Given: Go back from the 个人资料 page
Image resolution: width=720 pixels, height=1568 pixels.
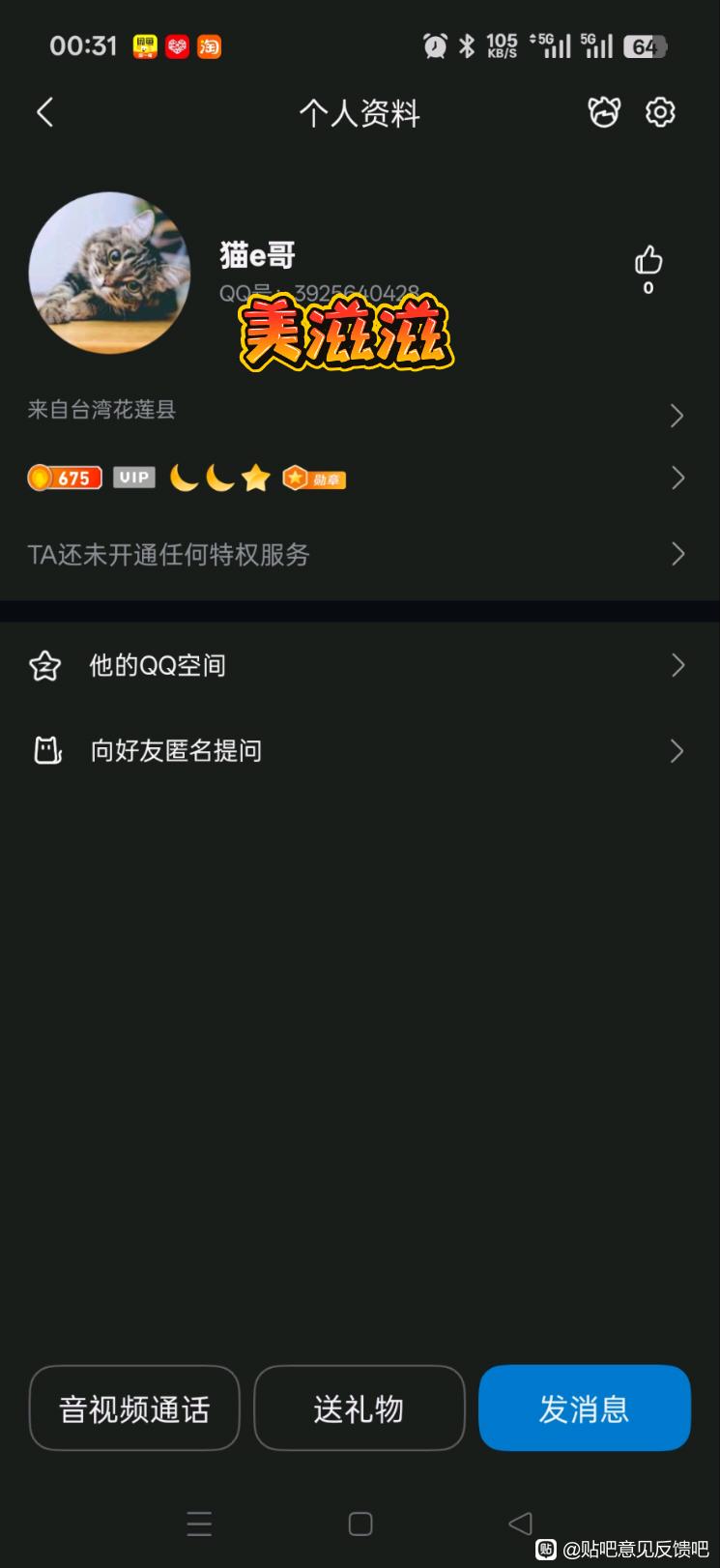Looking at the screenshot, I should (44, 113).
